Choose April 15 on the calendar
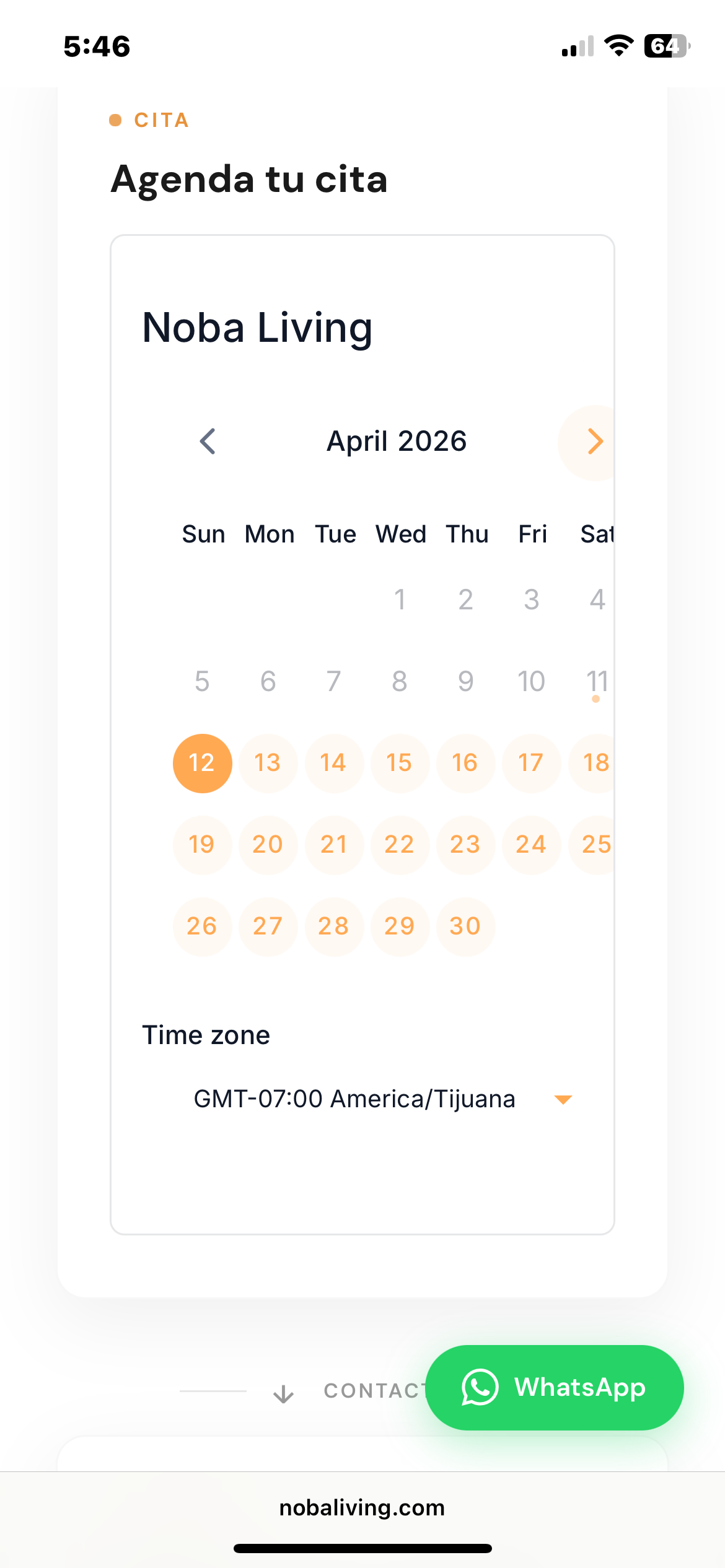Screen dimensions: 725x1568 (x=399, y=763)
